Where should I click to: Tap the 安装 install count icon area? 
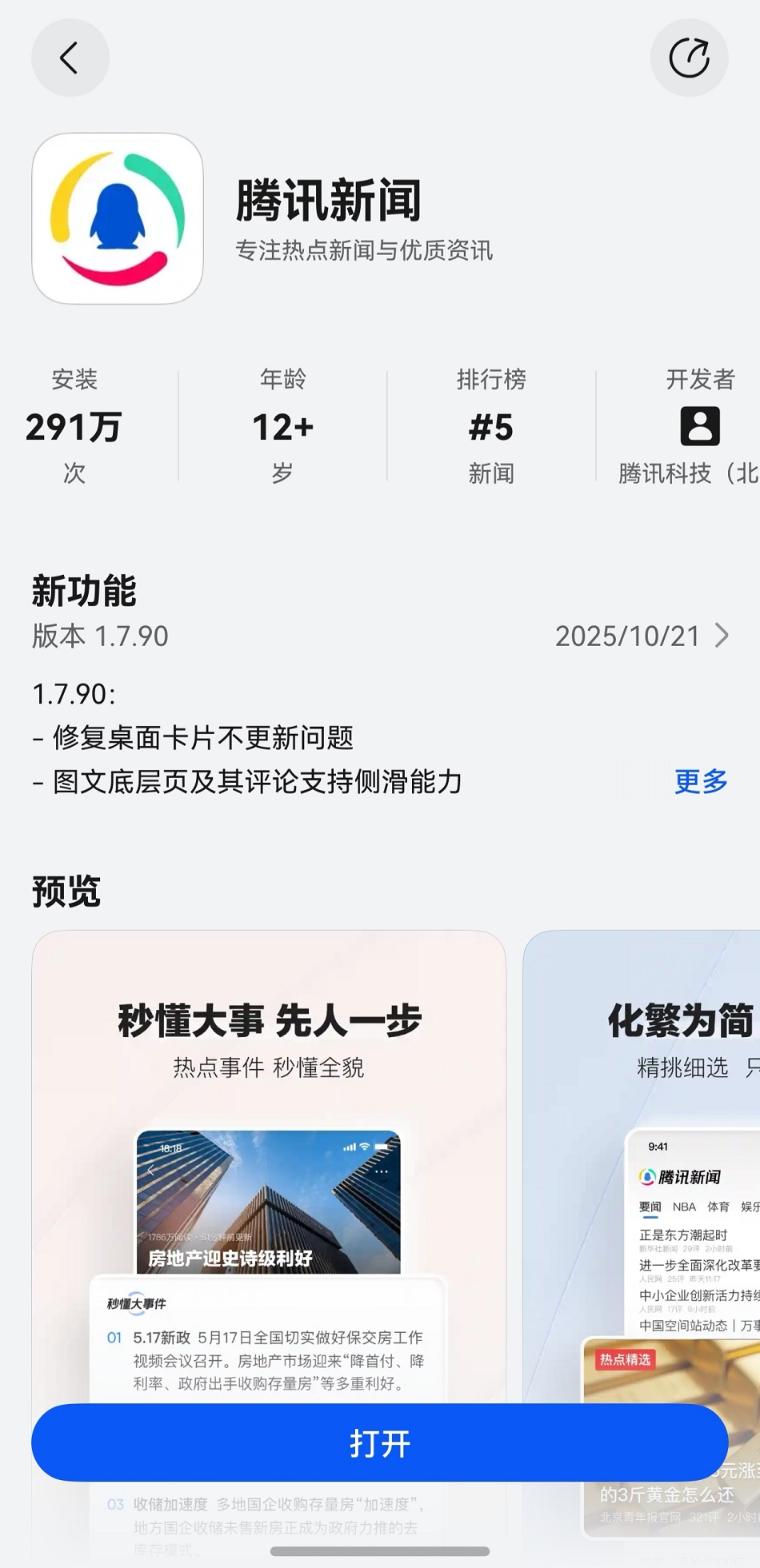(73, 426)
